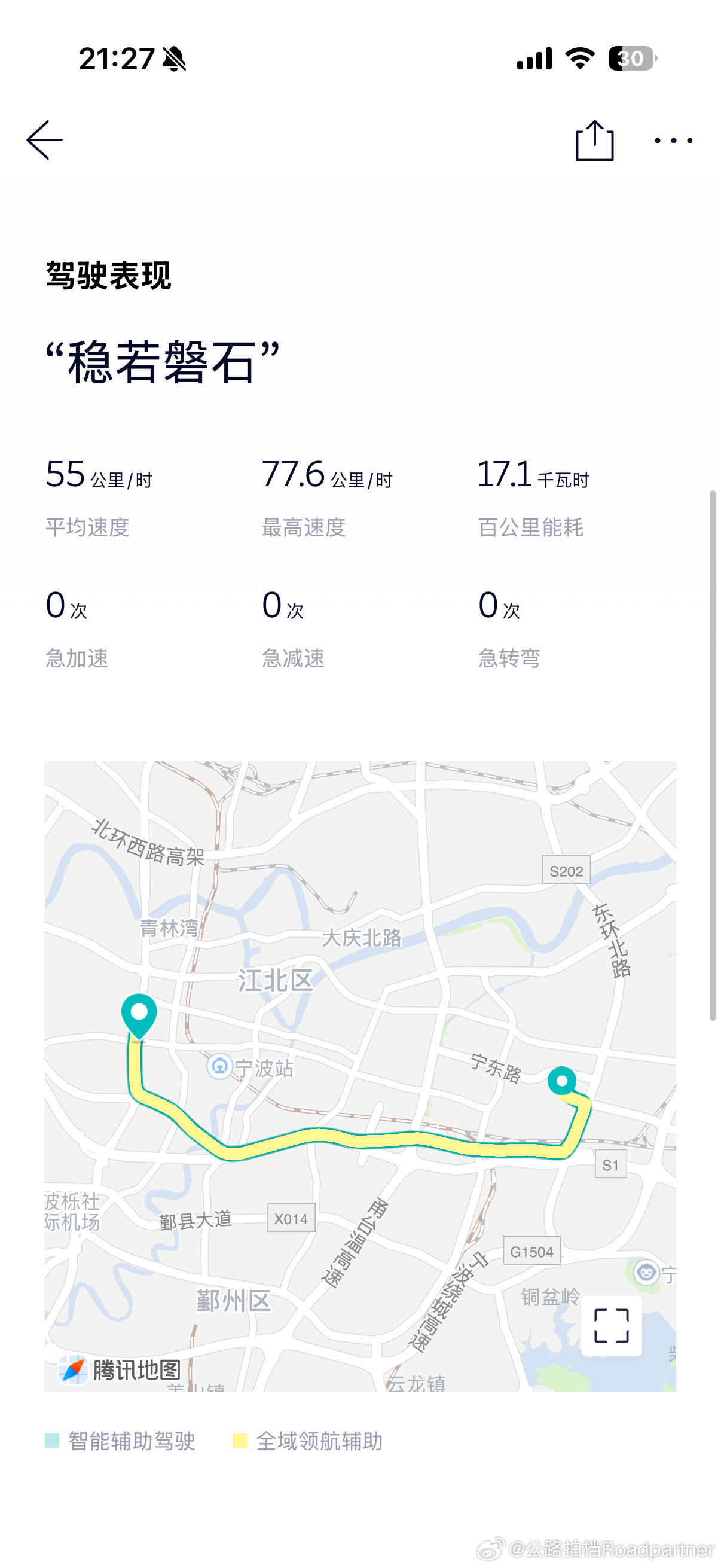Go back using the arrow icon
Screen dimensions: 721x1568
coord(44,140)
